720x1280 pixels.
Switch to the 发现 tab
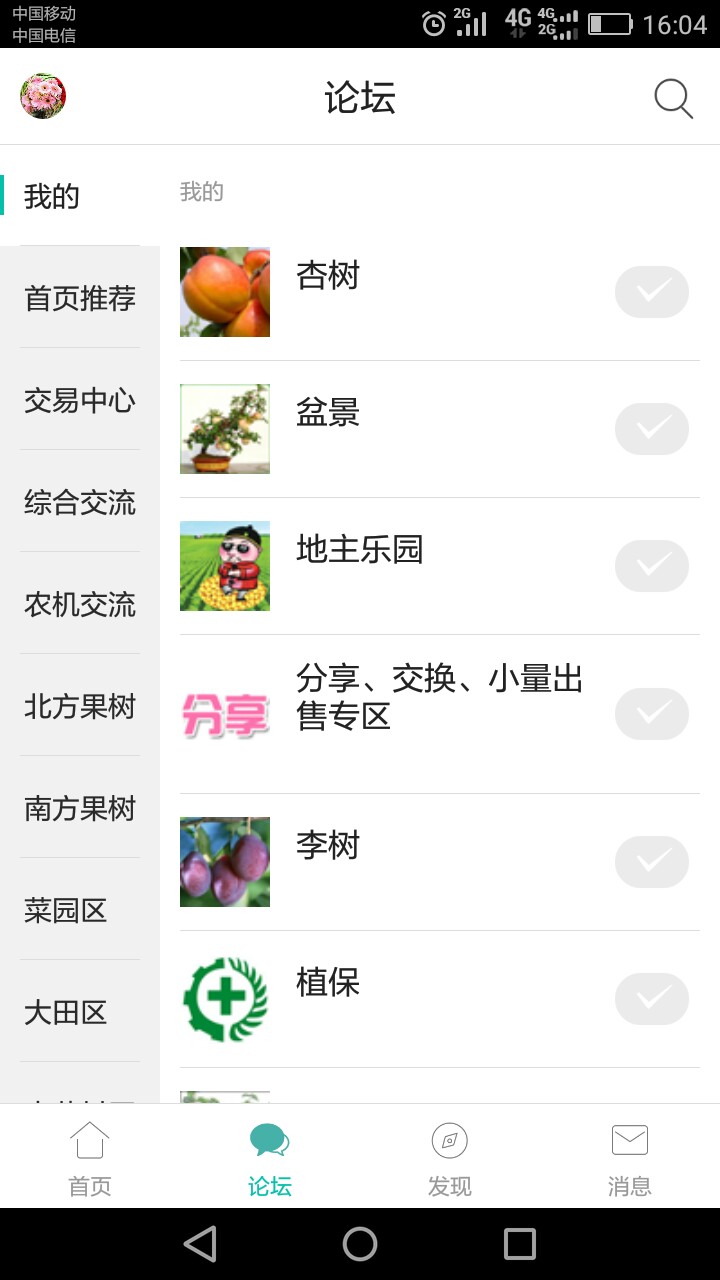(450, 1158)
